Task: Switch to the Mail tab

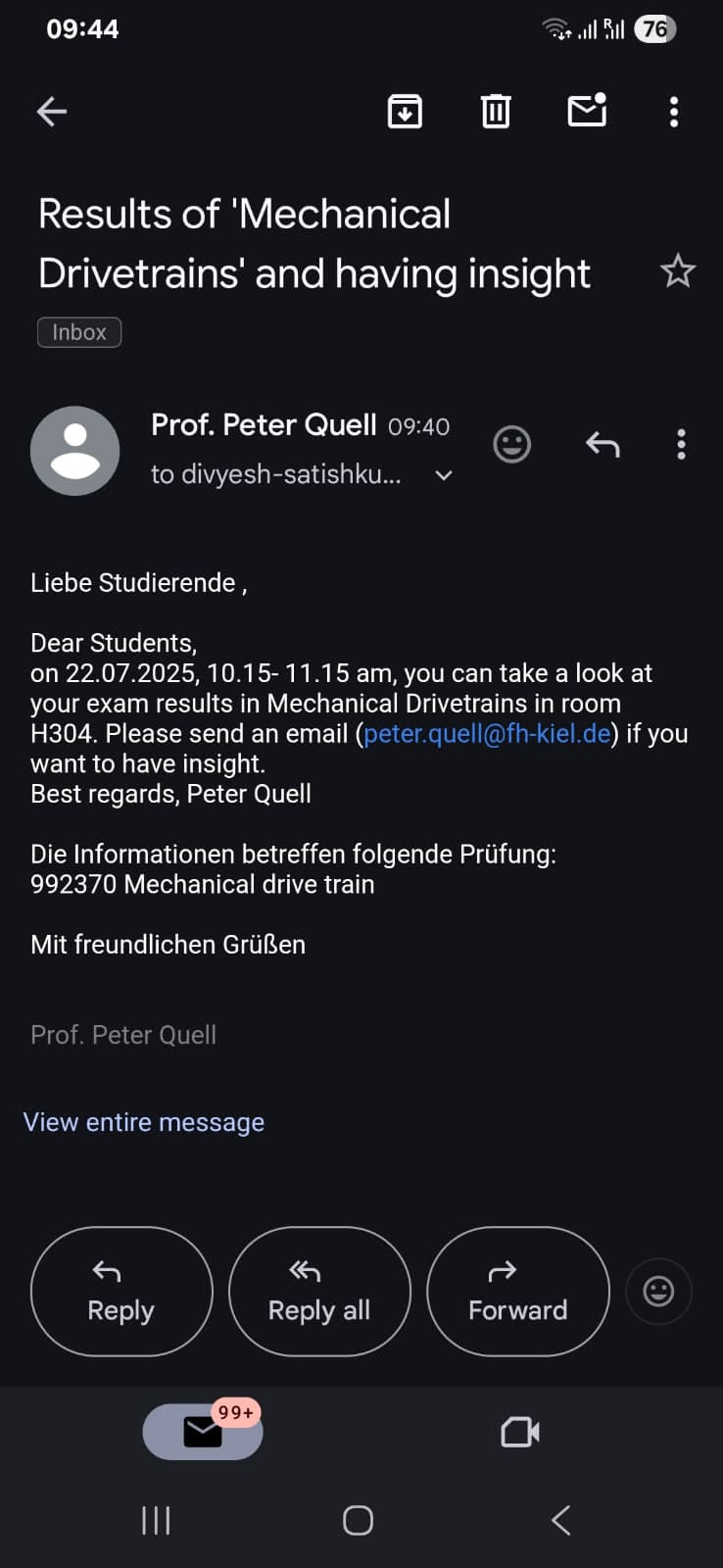Action: [x=203, y=1432]
